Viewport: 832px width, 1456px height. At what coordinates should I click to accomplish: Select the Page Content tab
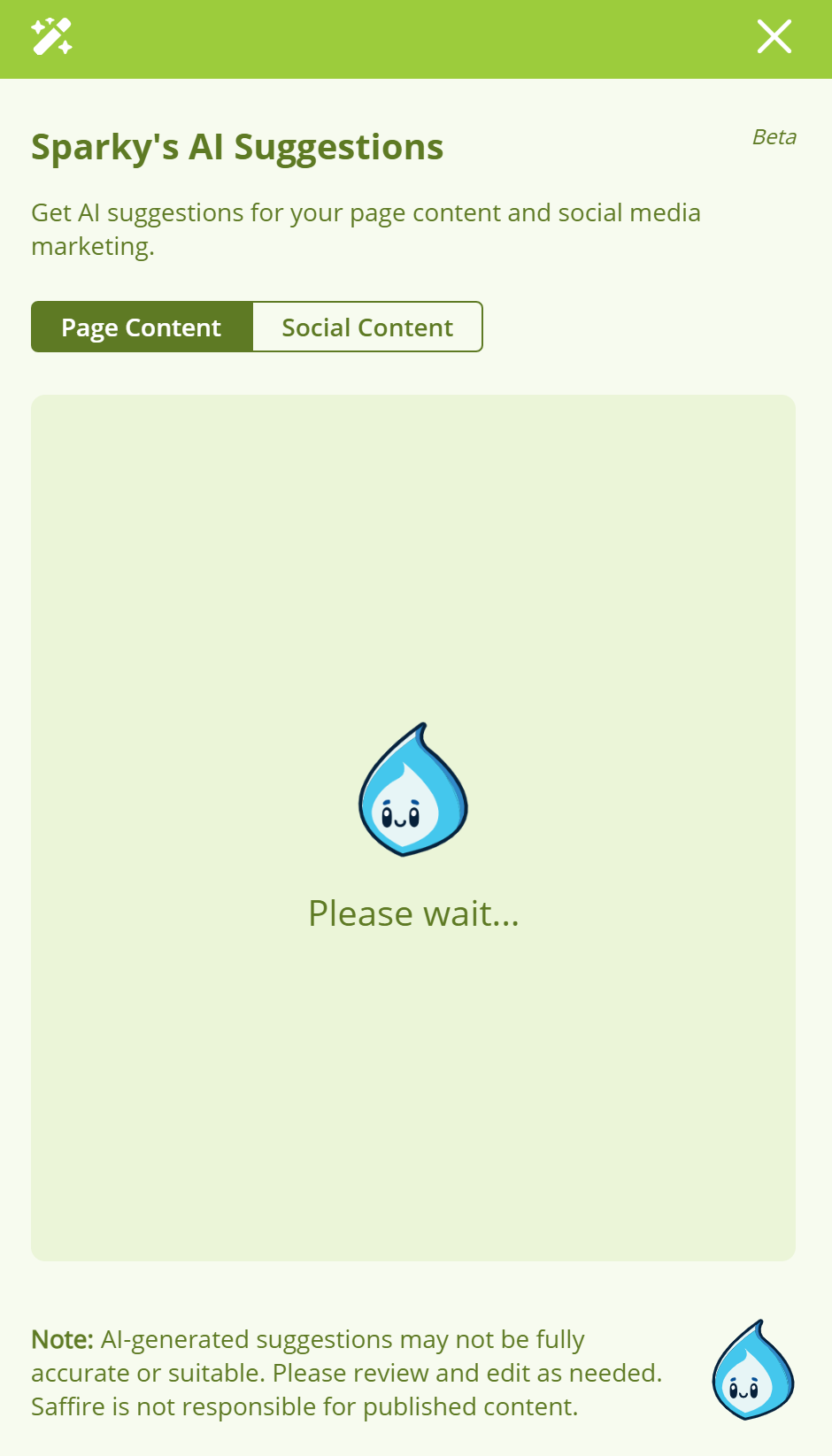142,327
